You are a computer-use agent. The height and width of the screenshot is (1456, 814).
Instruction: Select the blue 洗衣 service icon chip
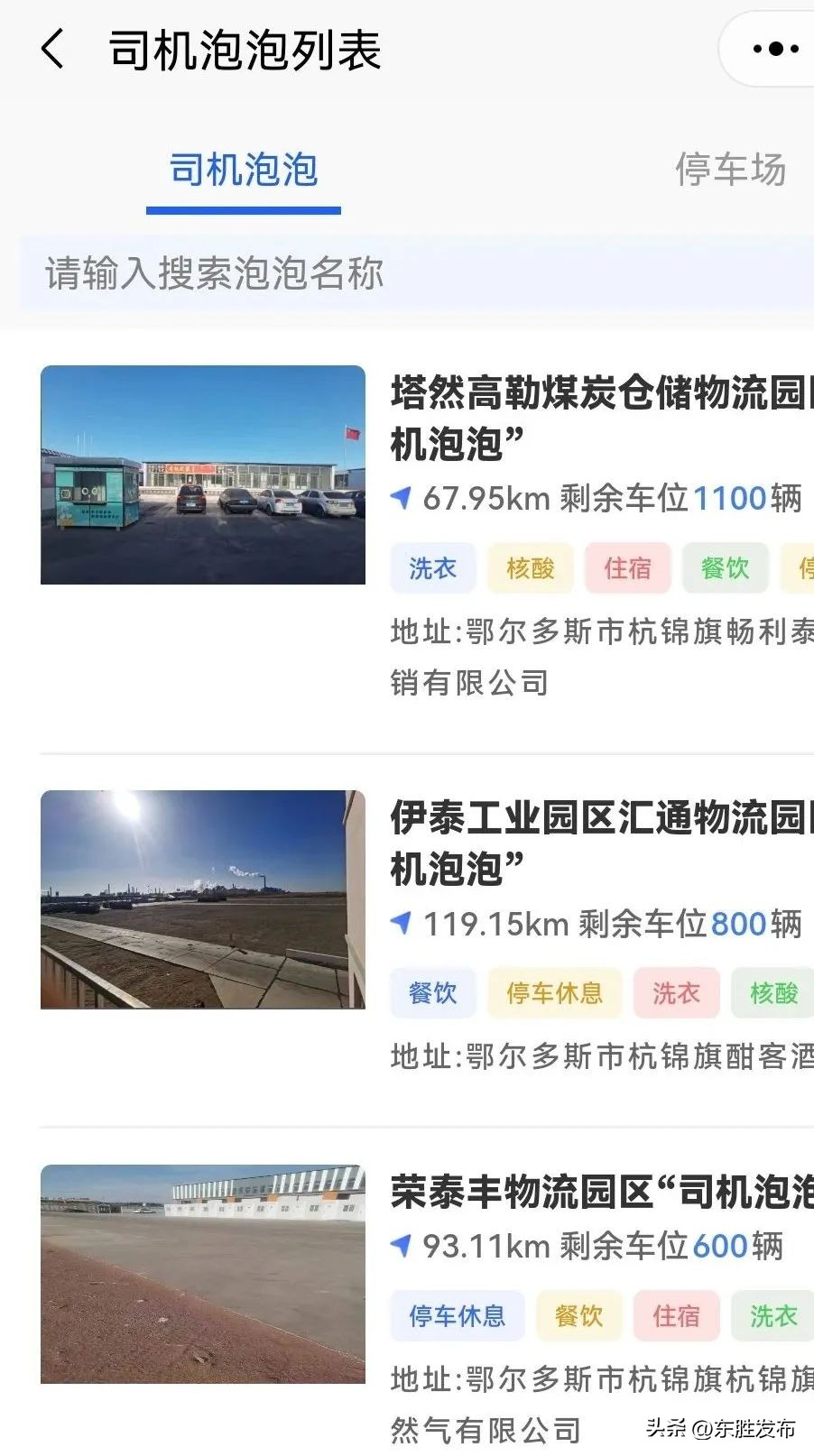coord(432,567)
